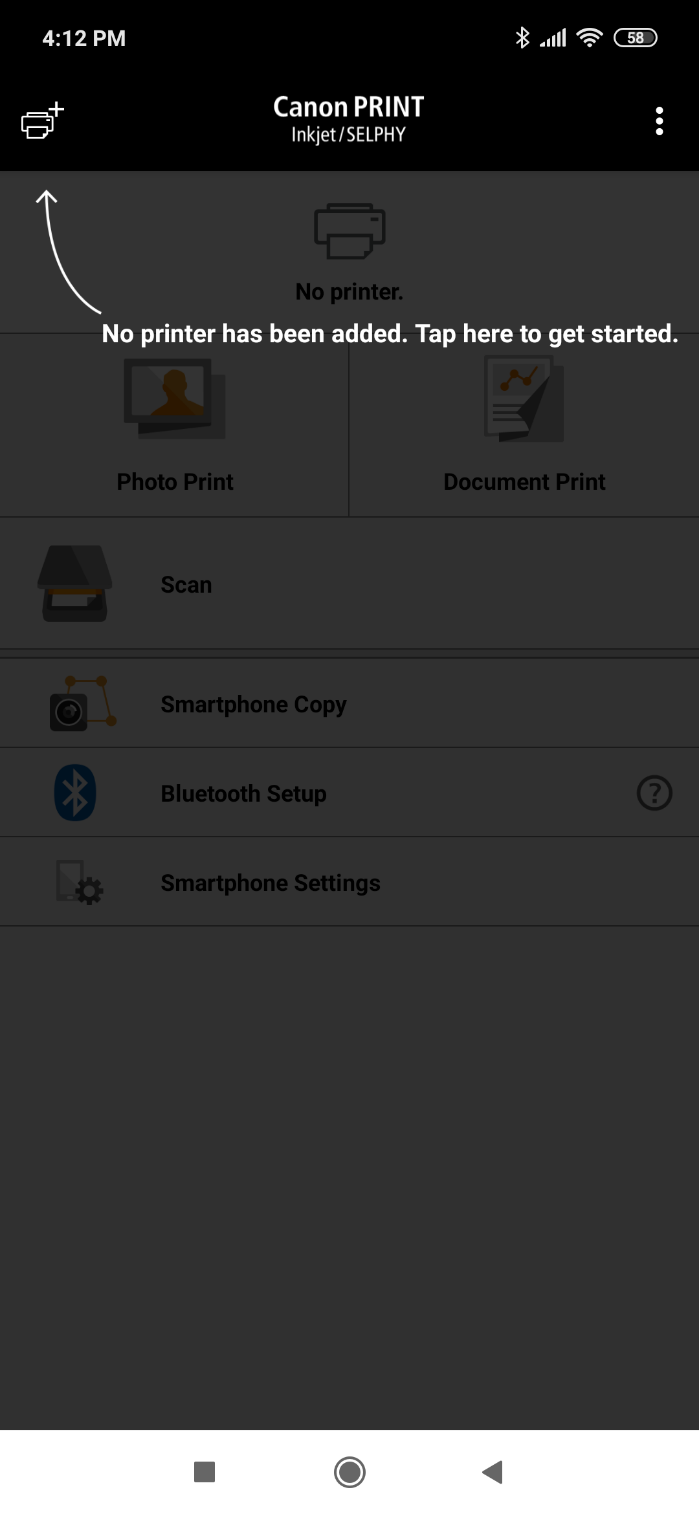Tap the system home button
The width and height of the screenshot is (699, 1514).
coord(349,1471)
